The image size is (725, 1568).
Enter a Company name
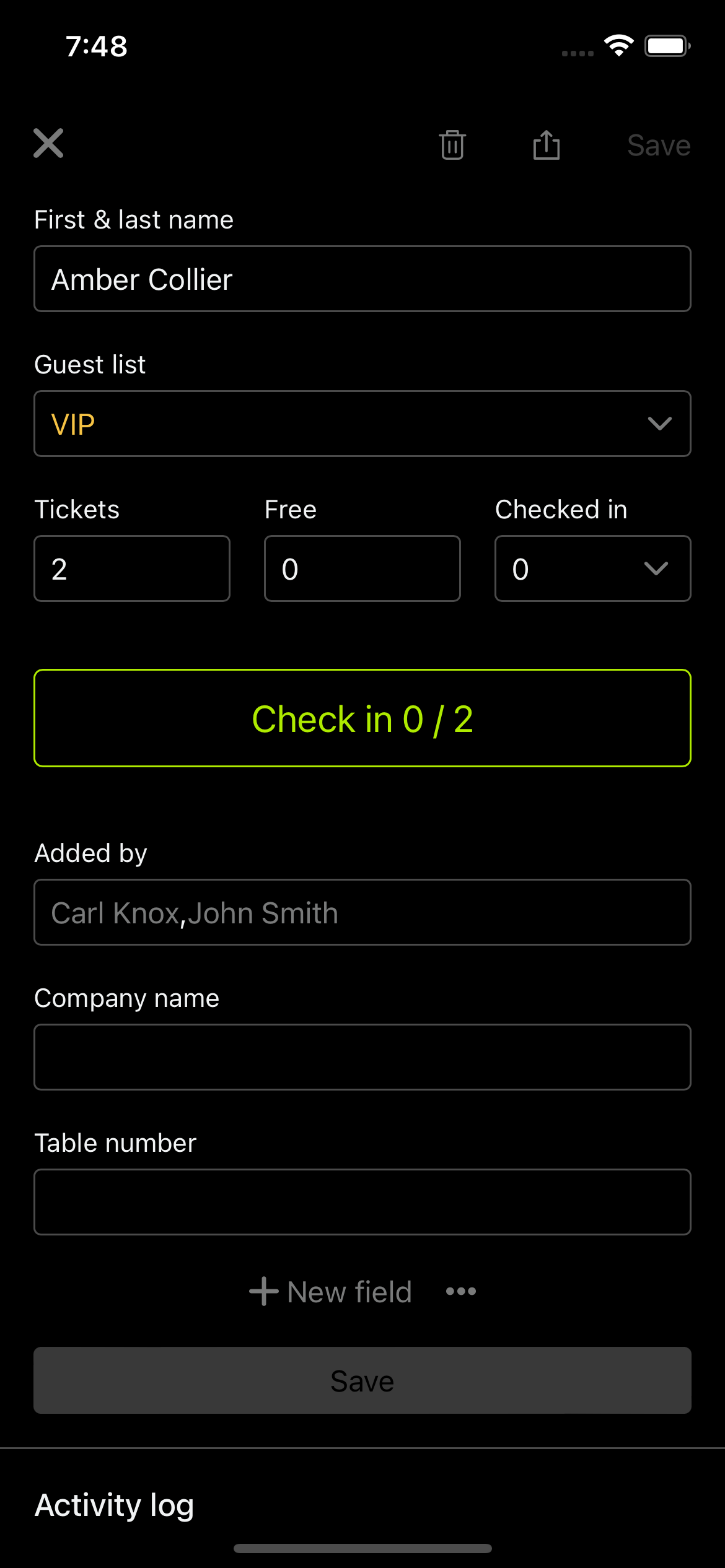click(x=362, y=1056)
